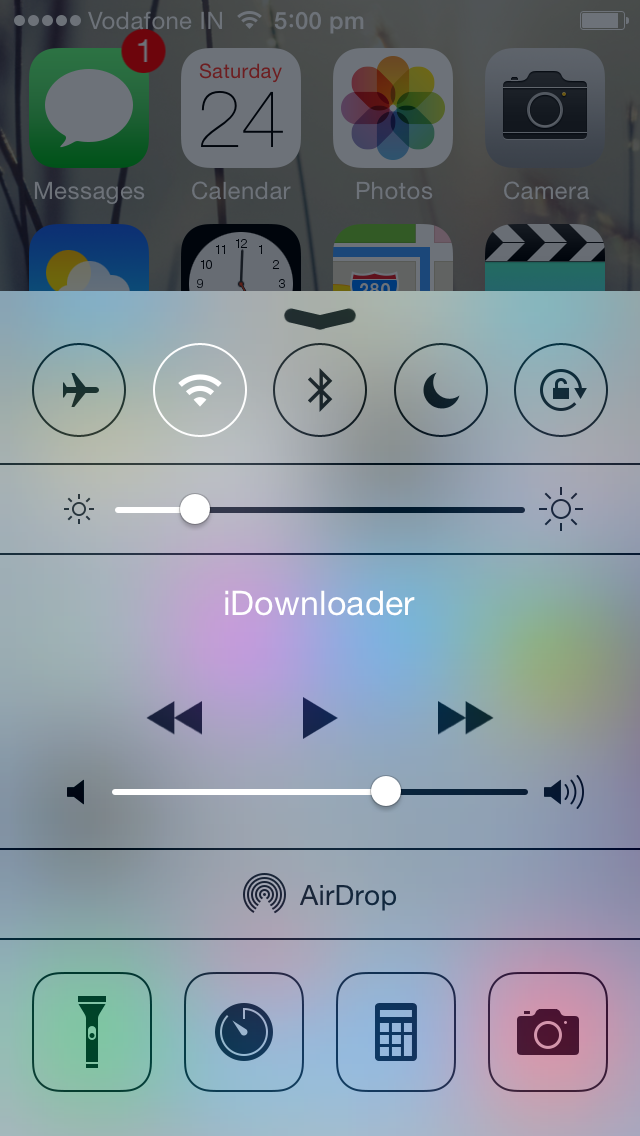This screenshot has height=1136, width=640.
Task: Turn off Wi-Fi
Action: coord(200,391)
